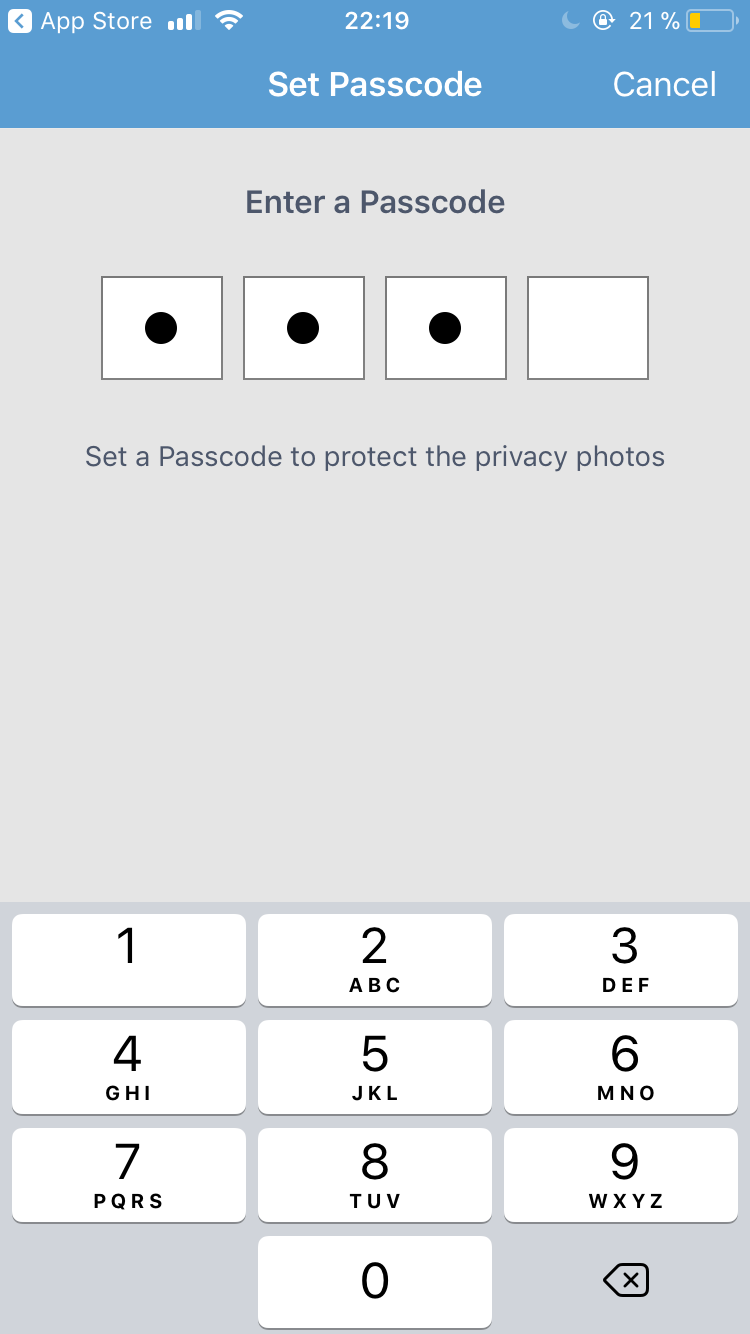750x1334 pixels.
Task: Delete the last passcode digit
Action: click(x=626, y=1280)
